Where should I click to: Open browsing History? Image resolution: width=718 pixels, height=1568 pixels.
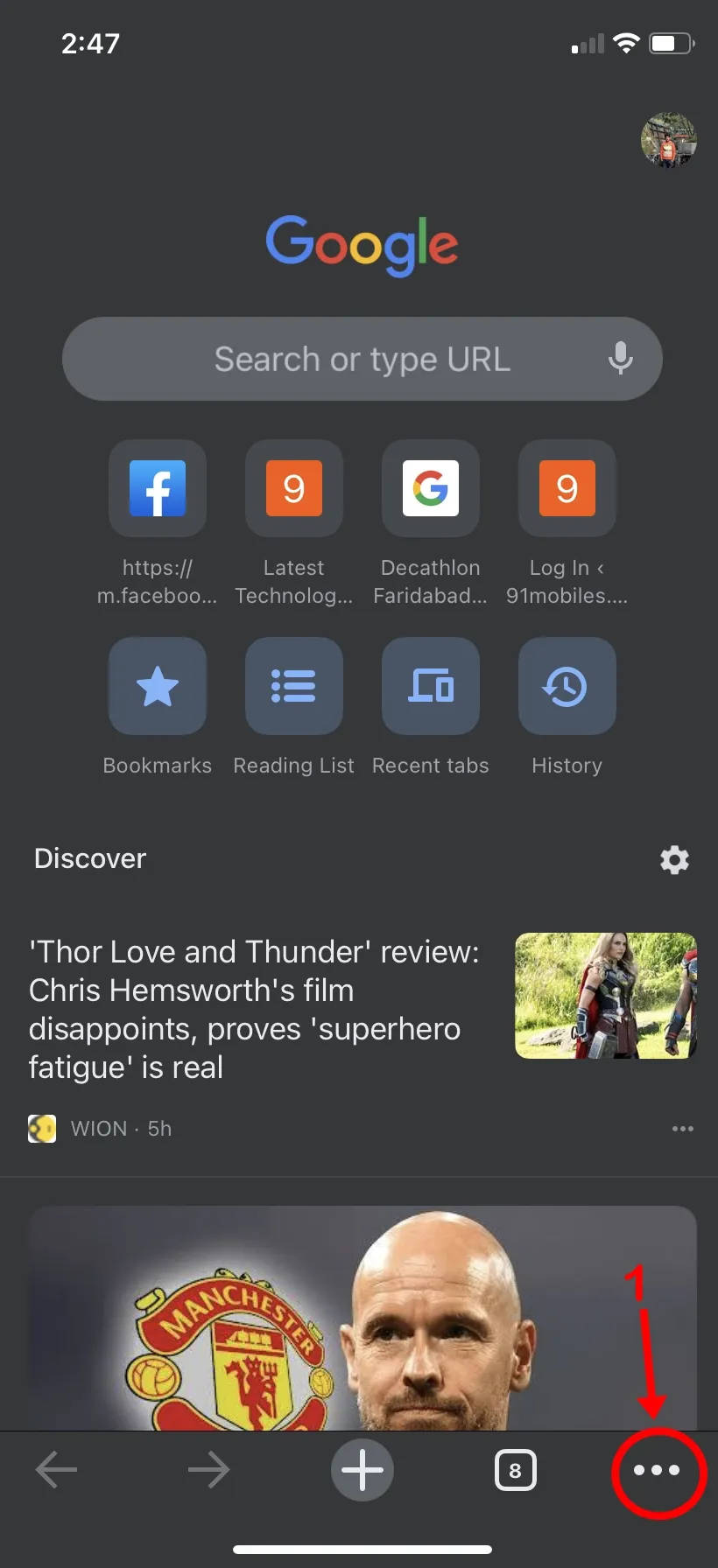pos(567,686)
